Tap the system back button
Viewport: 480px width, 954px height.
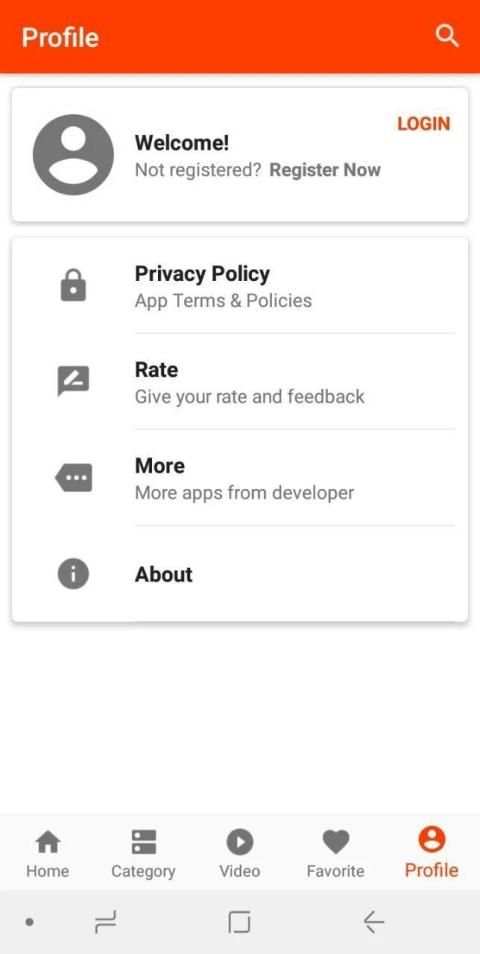(x=374, y=922)
